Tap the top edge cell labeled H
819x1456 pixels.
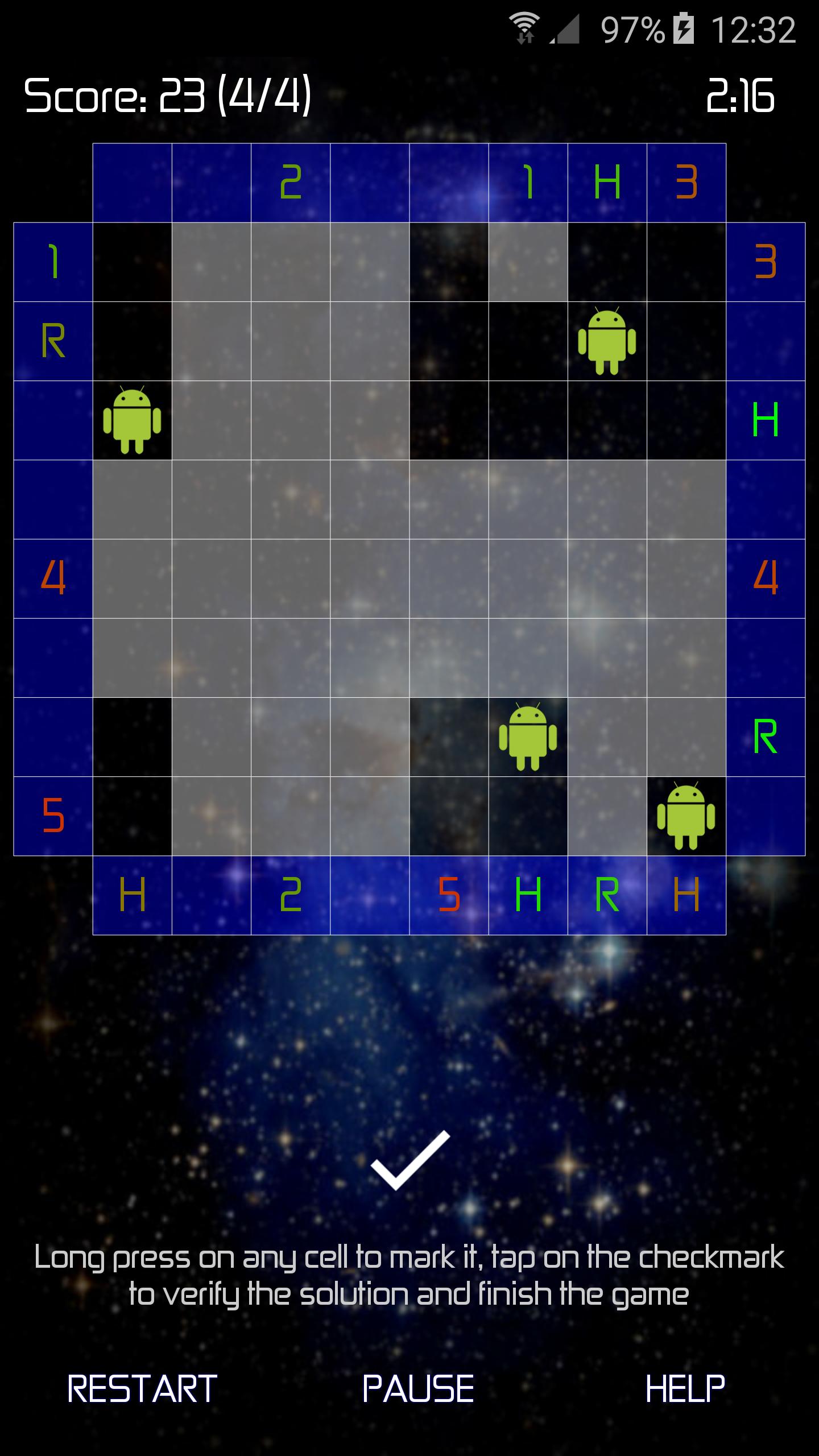click(607, 183)
